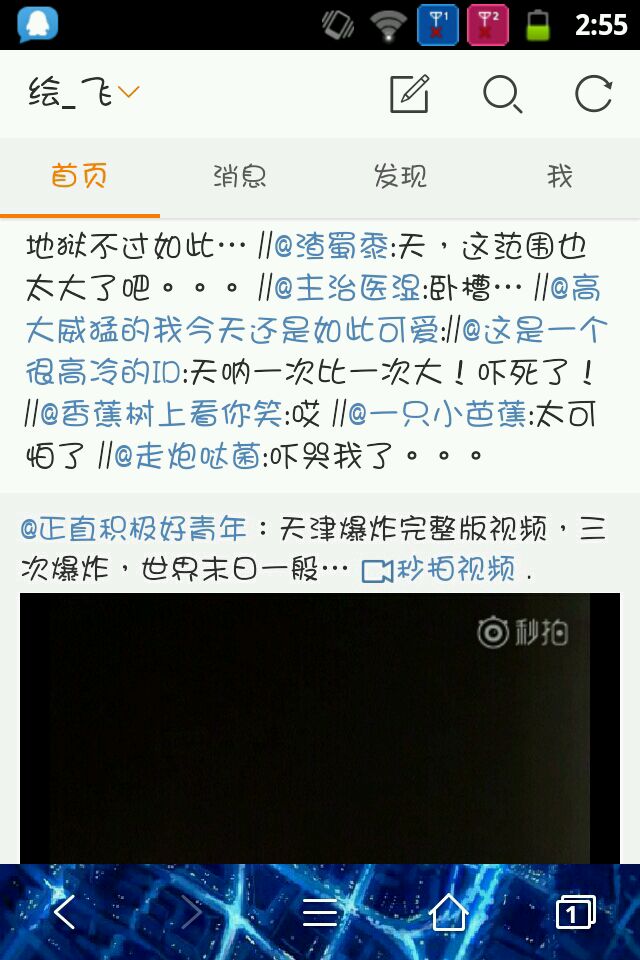Switch to the 发现 tab
The width and height of the screenshot is (640, 960).
[400, 177]
